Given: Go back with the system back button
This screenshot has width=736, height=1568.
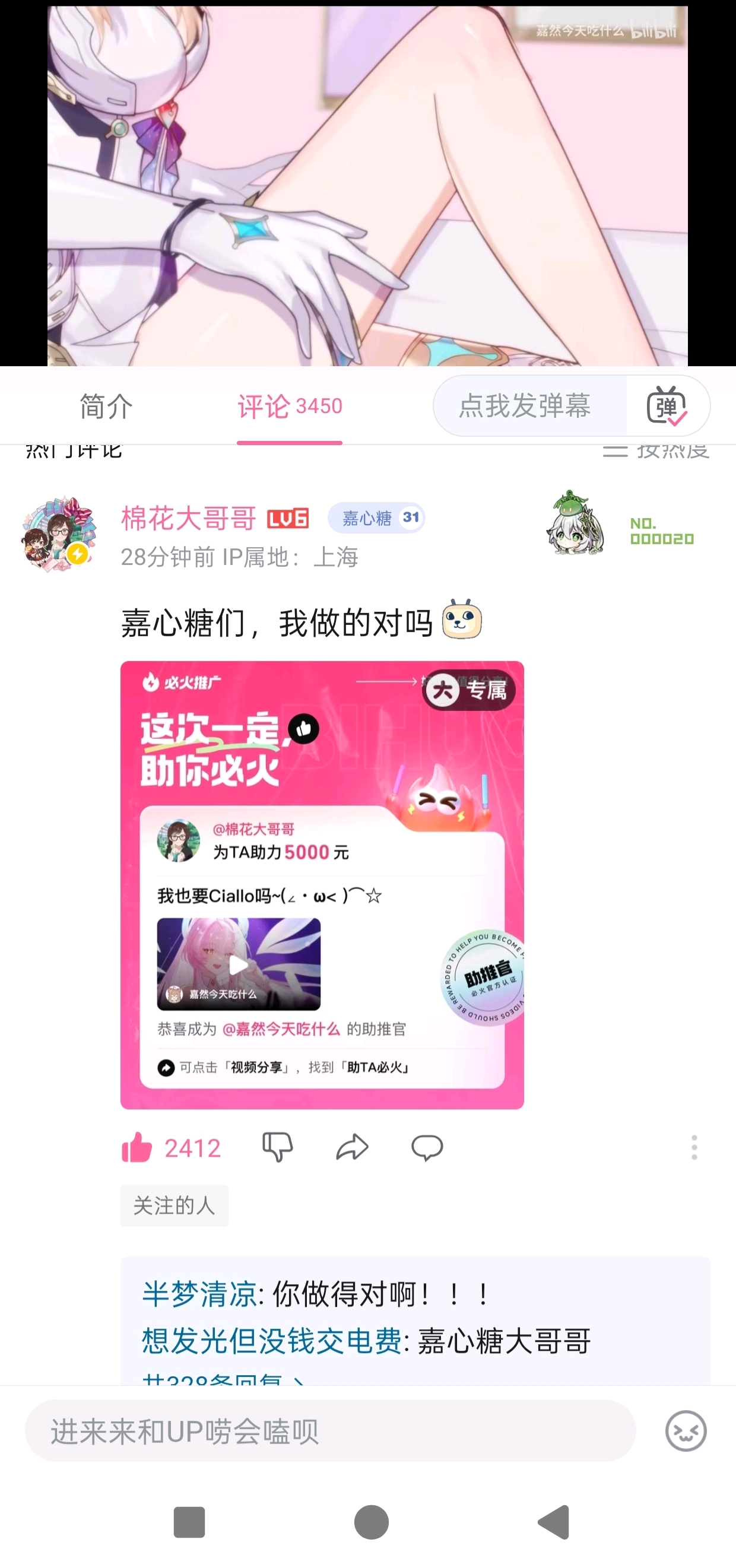Looking at the screenshot, I should (553, 1522).
